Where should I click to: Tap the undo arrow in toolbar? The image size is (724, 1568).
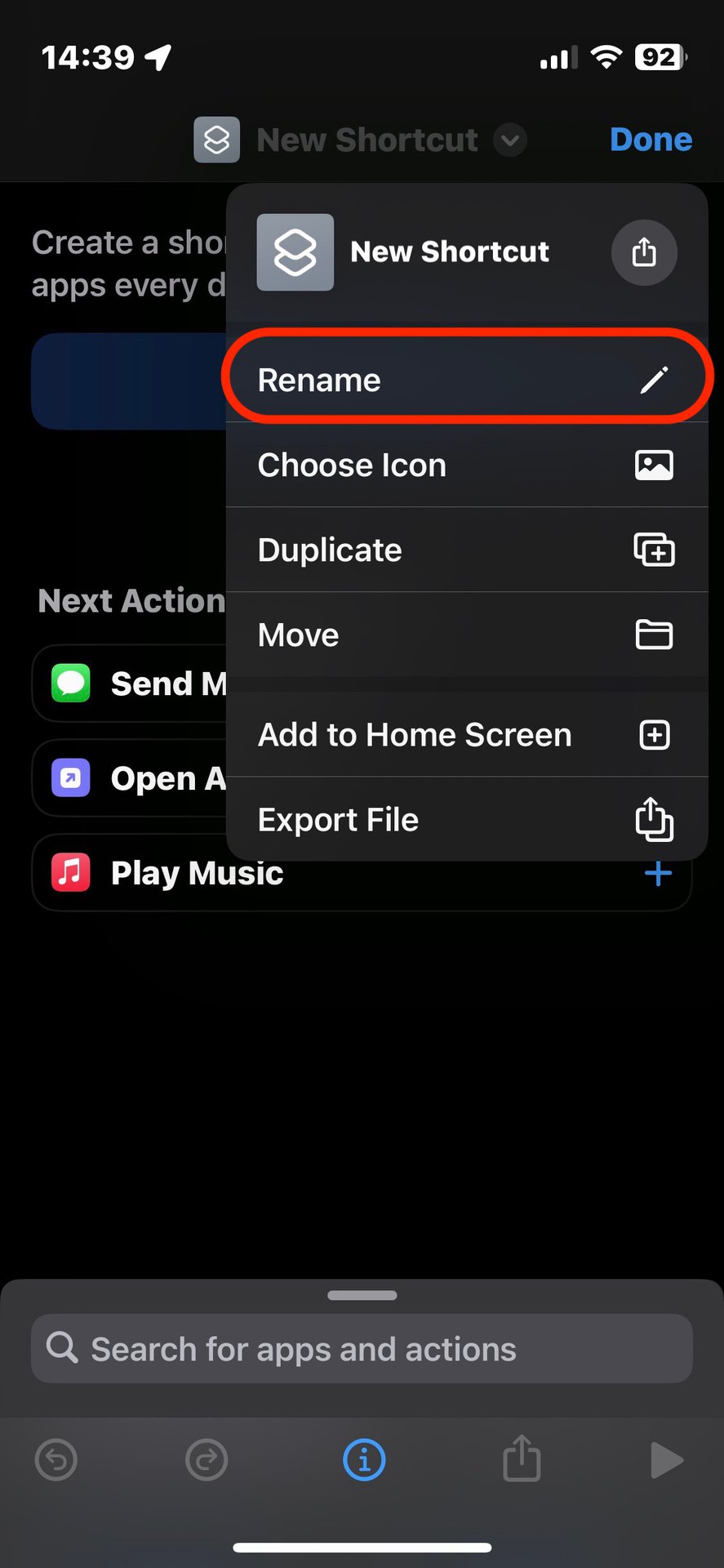(56, 1459)
